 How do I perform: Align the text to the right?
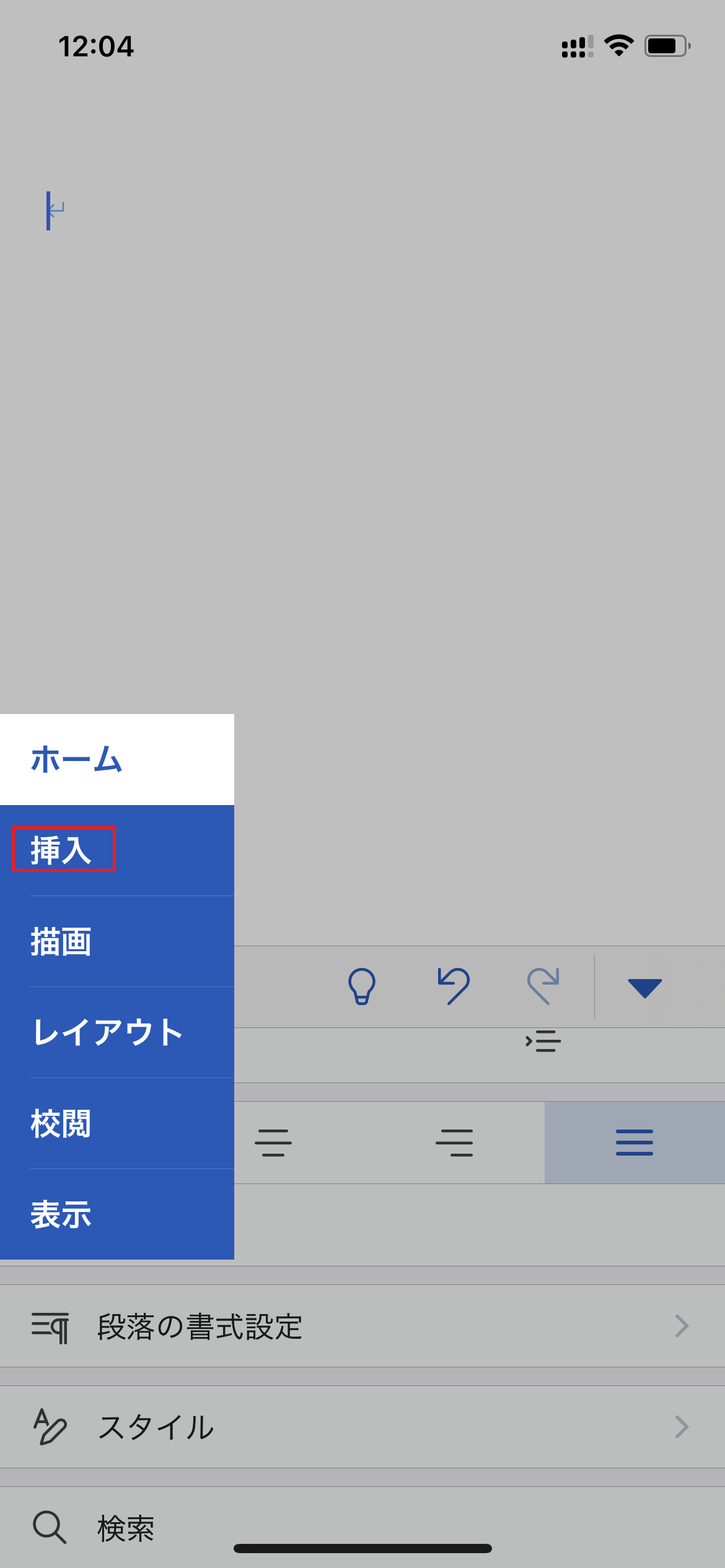tap(454, 1143)
